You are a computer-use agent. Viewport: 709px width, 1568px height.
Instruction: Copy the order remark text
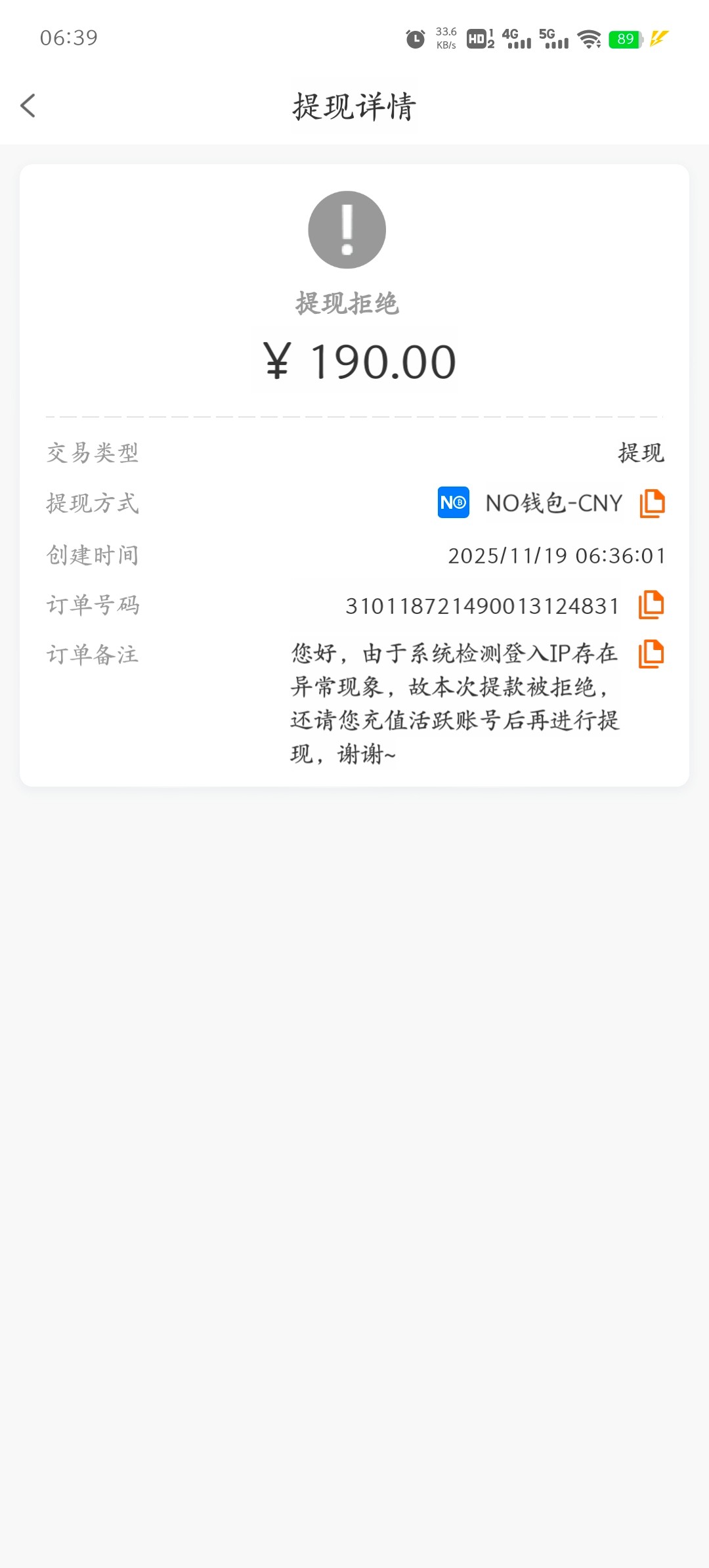652,655
